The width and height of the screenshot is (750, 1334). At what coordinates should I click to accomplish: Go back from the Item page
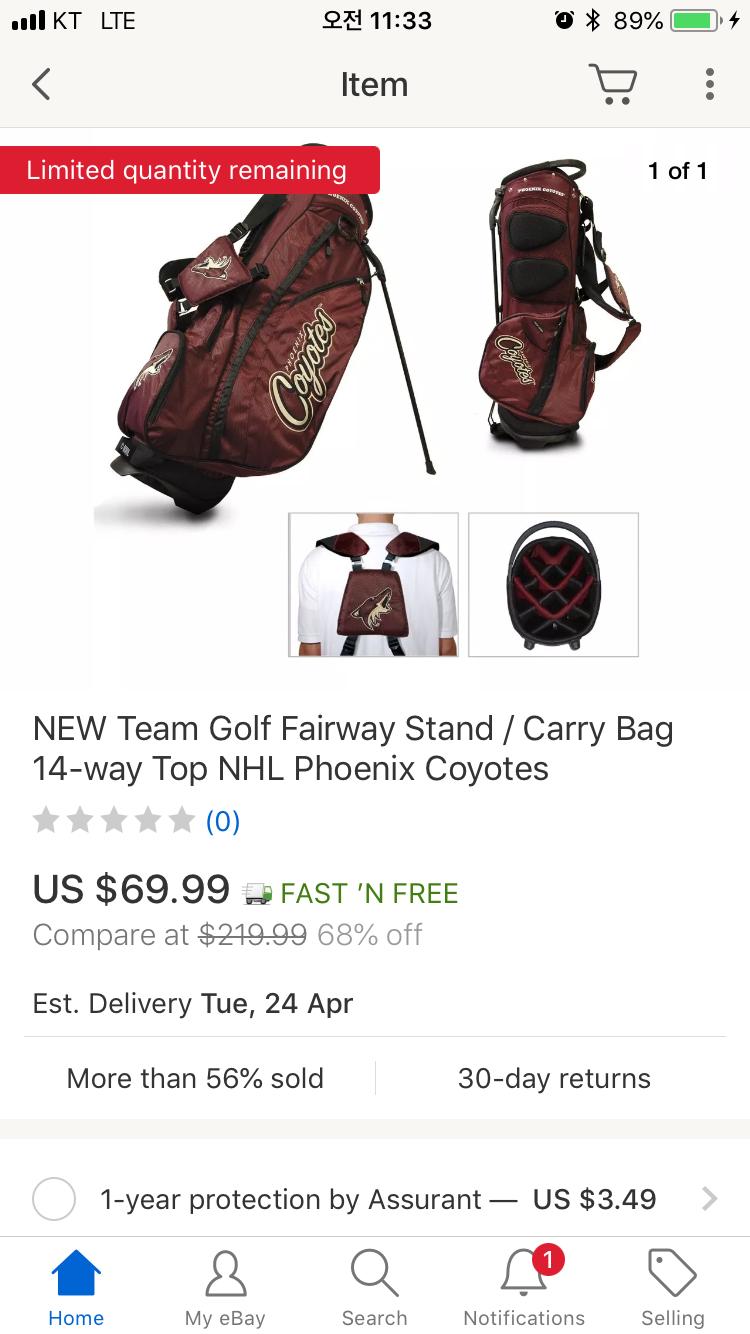coord(41,85)
